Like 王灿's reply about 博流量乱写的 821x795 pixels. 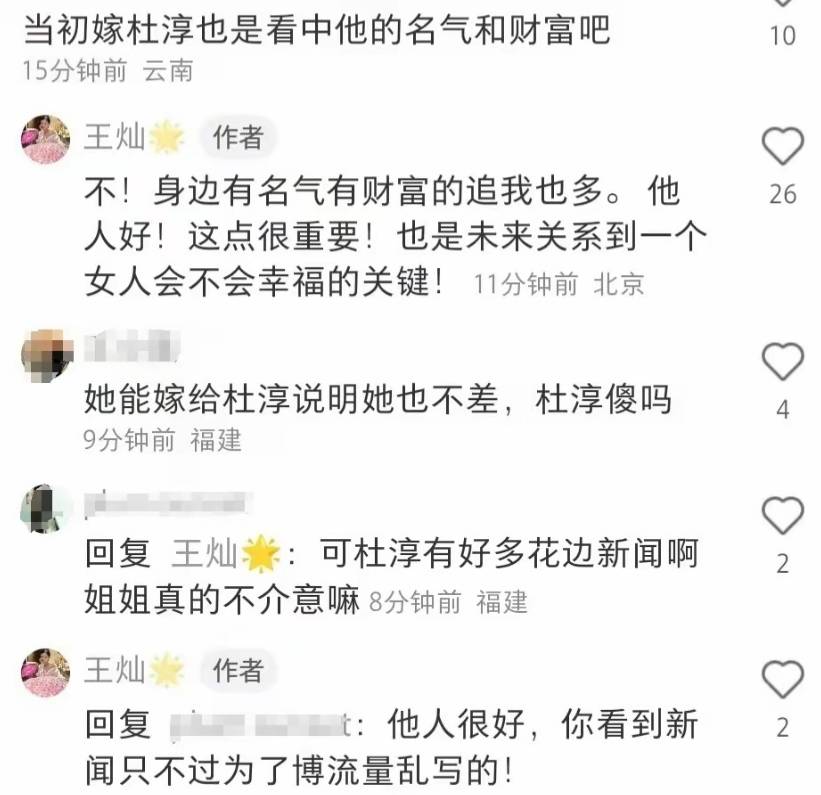pyautogui.click(x=783, y=681)
